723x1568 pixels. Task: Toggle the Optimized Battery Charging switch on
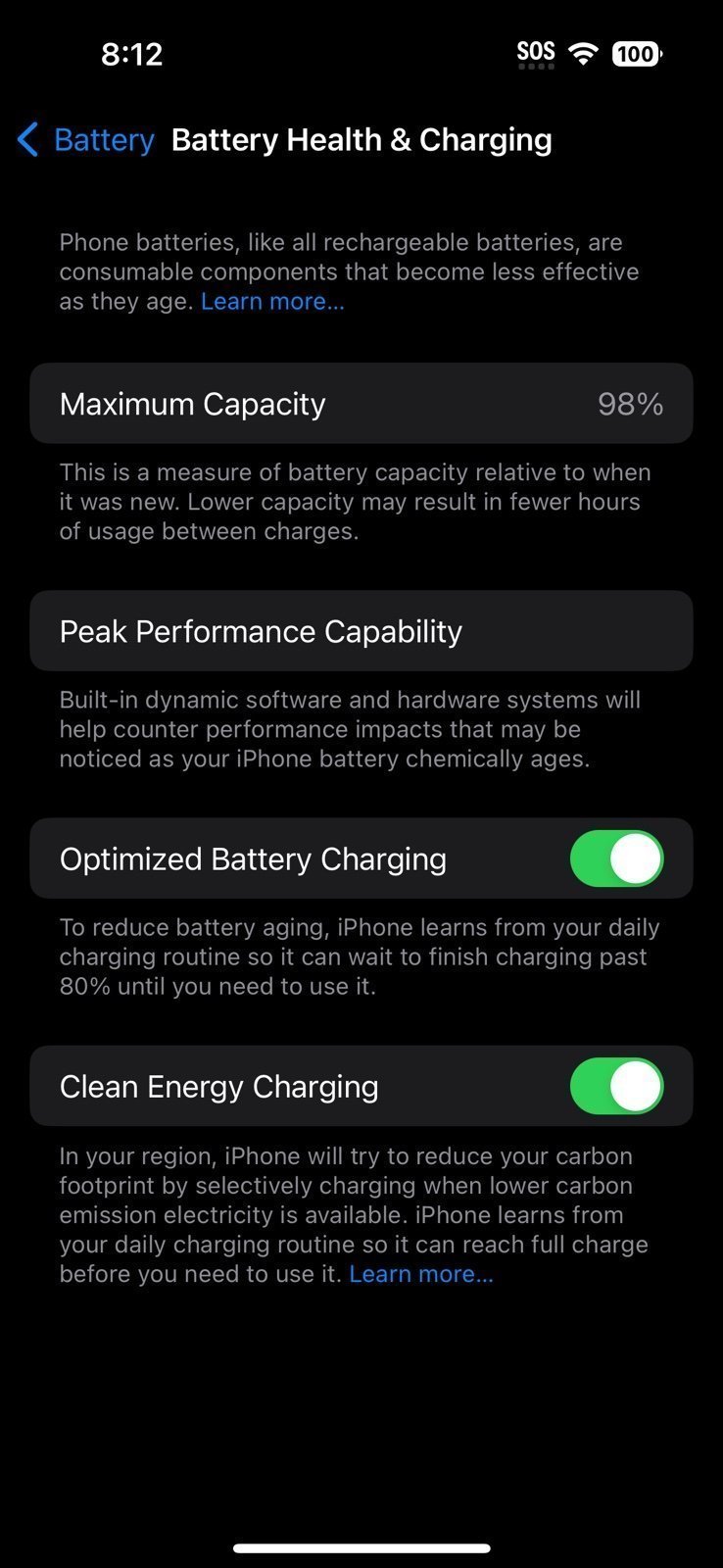click(x=616, y=858)
